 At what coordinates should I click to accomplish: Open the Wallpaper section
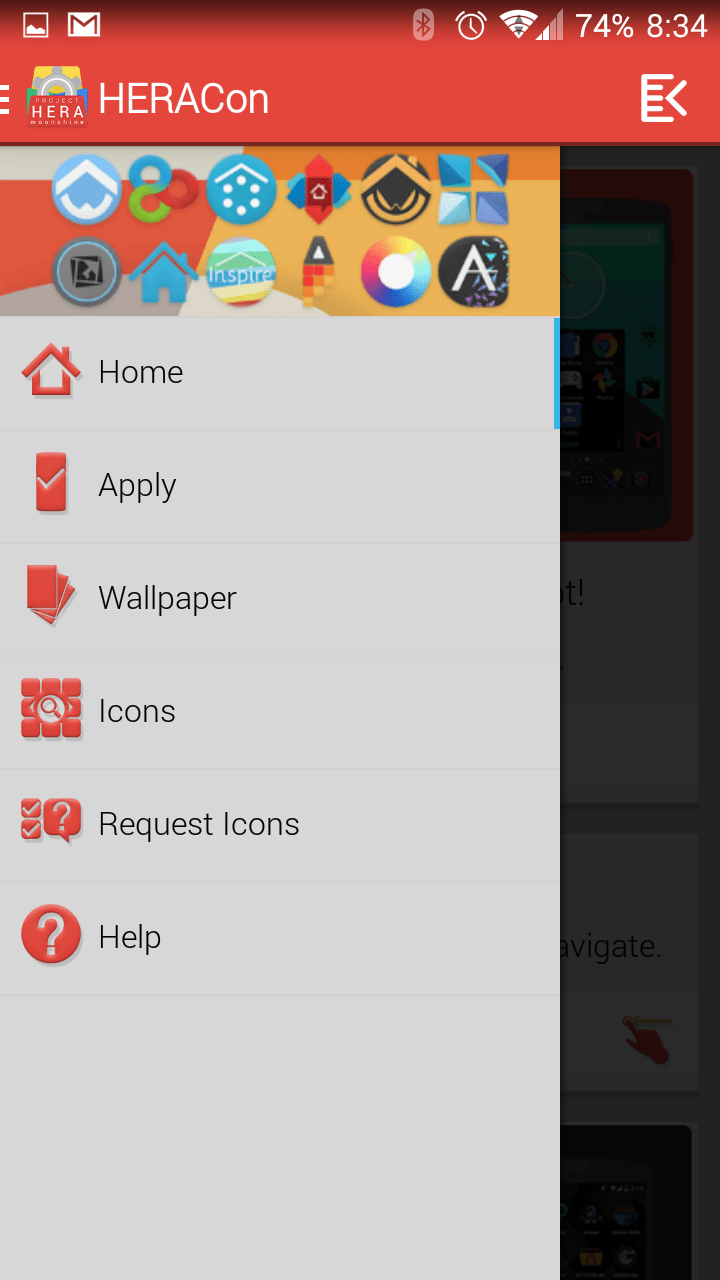(280, 600)
